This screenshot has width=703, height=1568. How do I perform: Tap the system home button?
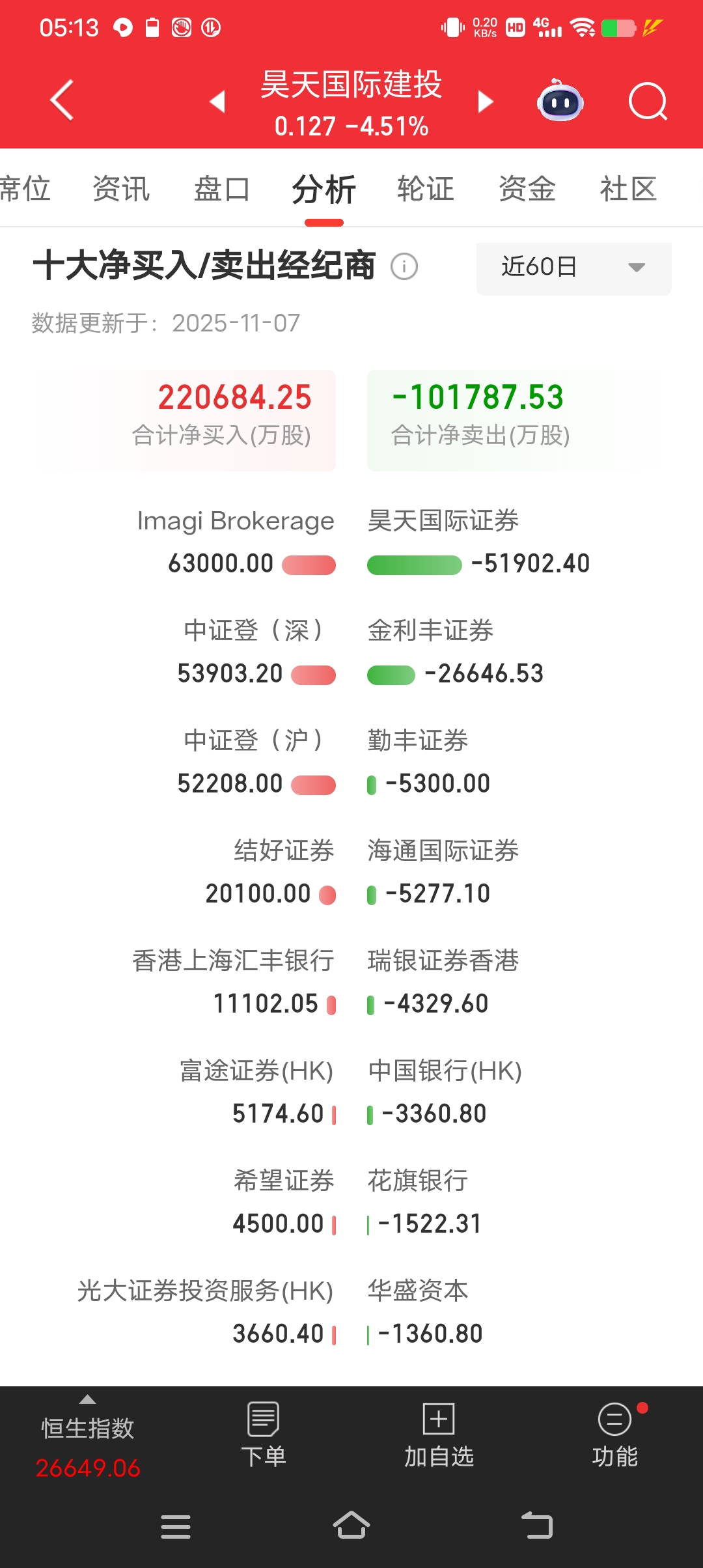351,1526
